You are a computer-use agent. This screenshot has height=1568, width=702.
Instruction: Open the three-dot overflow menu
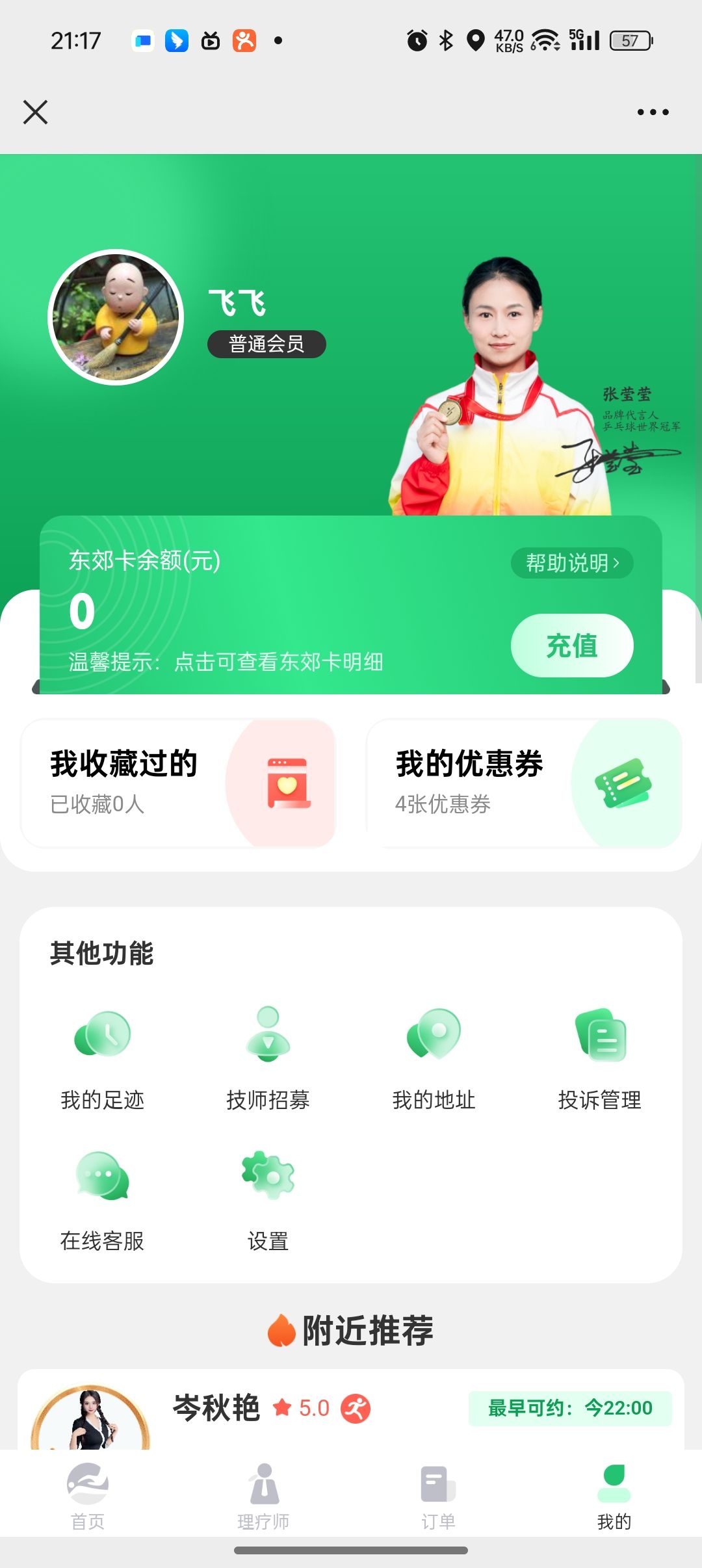(x=653, y=112)
